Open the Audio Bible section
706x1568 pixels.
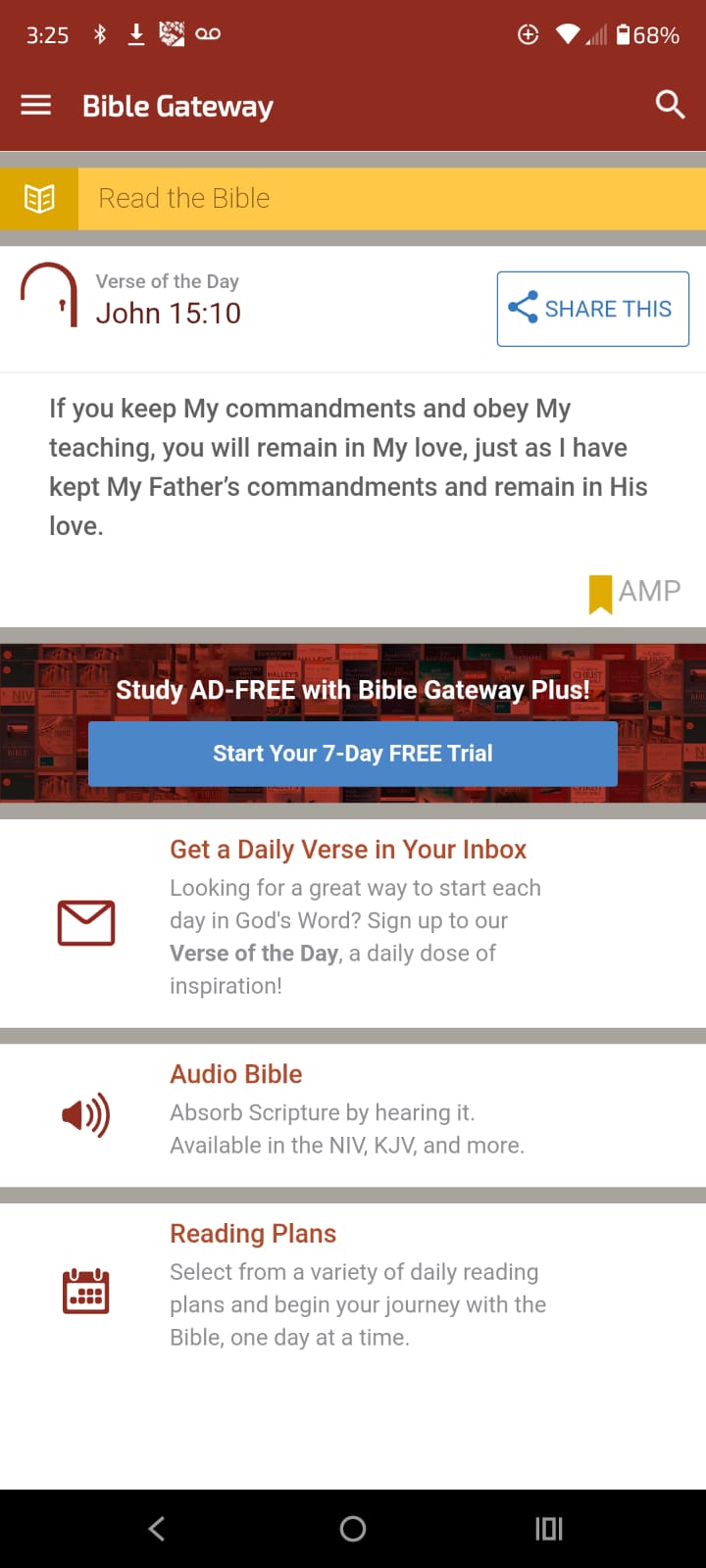pos(236,1074)
